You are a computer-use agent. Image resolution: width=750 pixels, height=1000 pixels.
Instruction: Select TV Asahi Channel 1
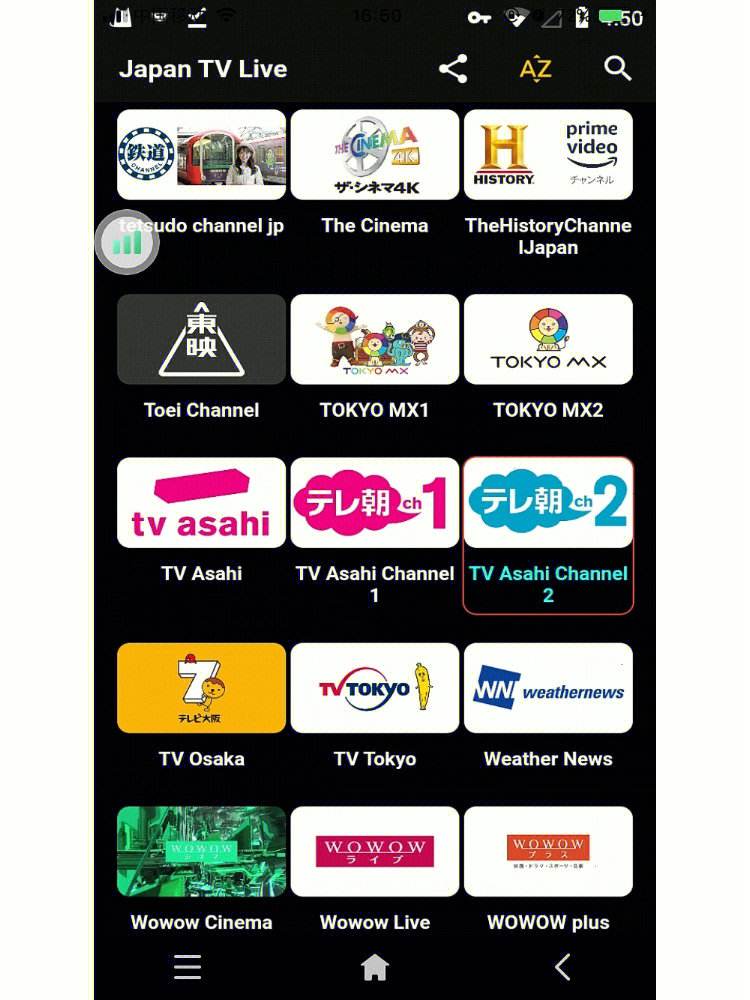[375, 503]
